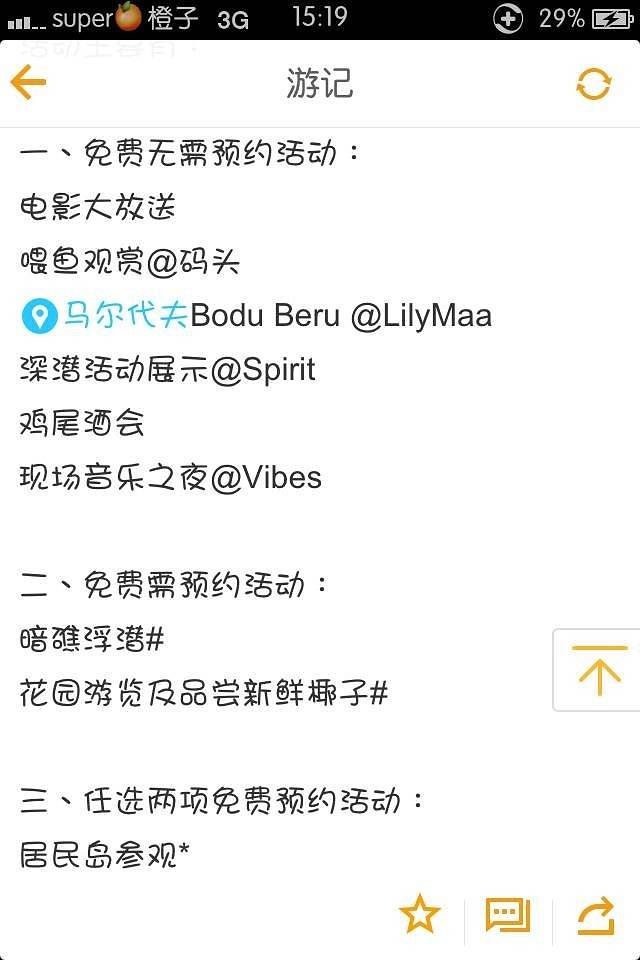This screenshot has height=960, width=640.
Task: Share this travel note
Action: tap(595, 915)
